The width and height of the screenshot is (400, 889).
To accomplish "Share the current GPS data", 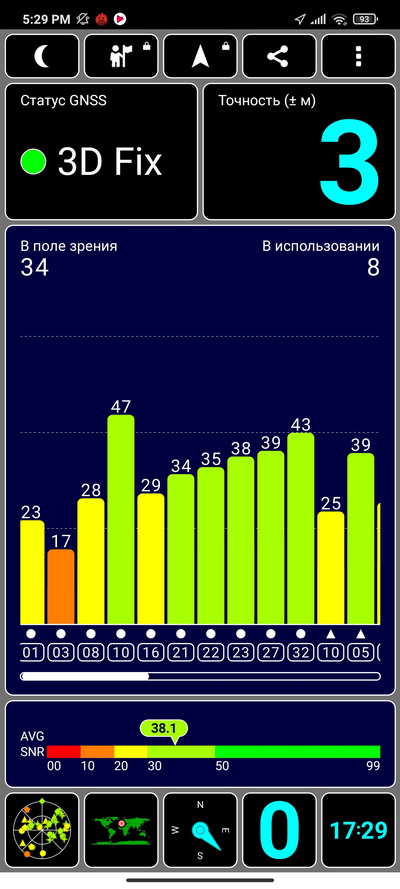I will click(x=279, y=56).
